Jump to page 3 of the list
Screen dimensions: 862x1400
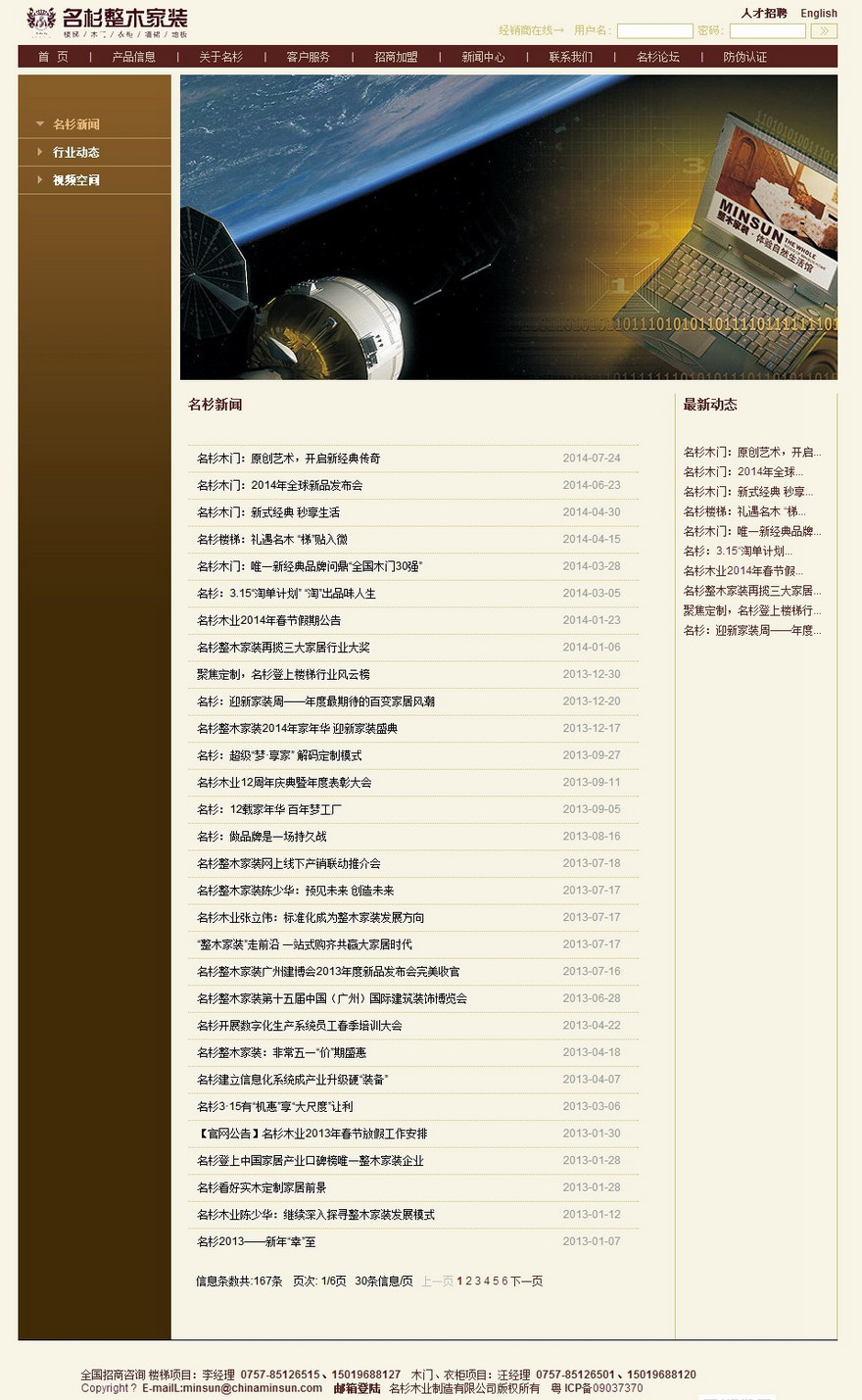478,1281
